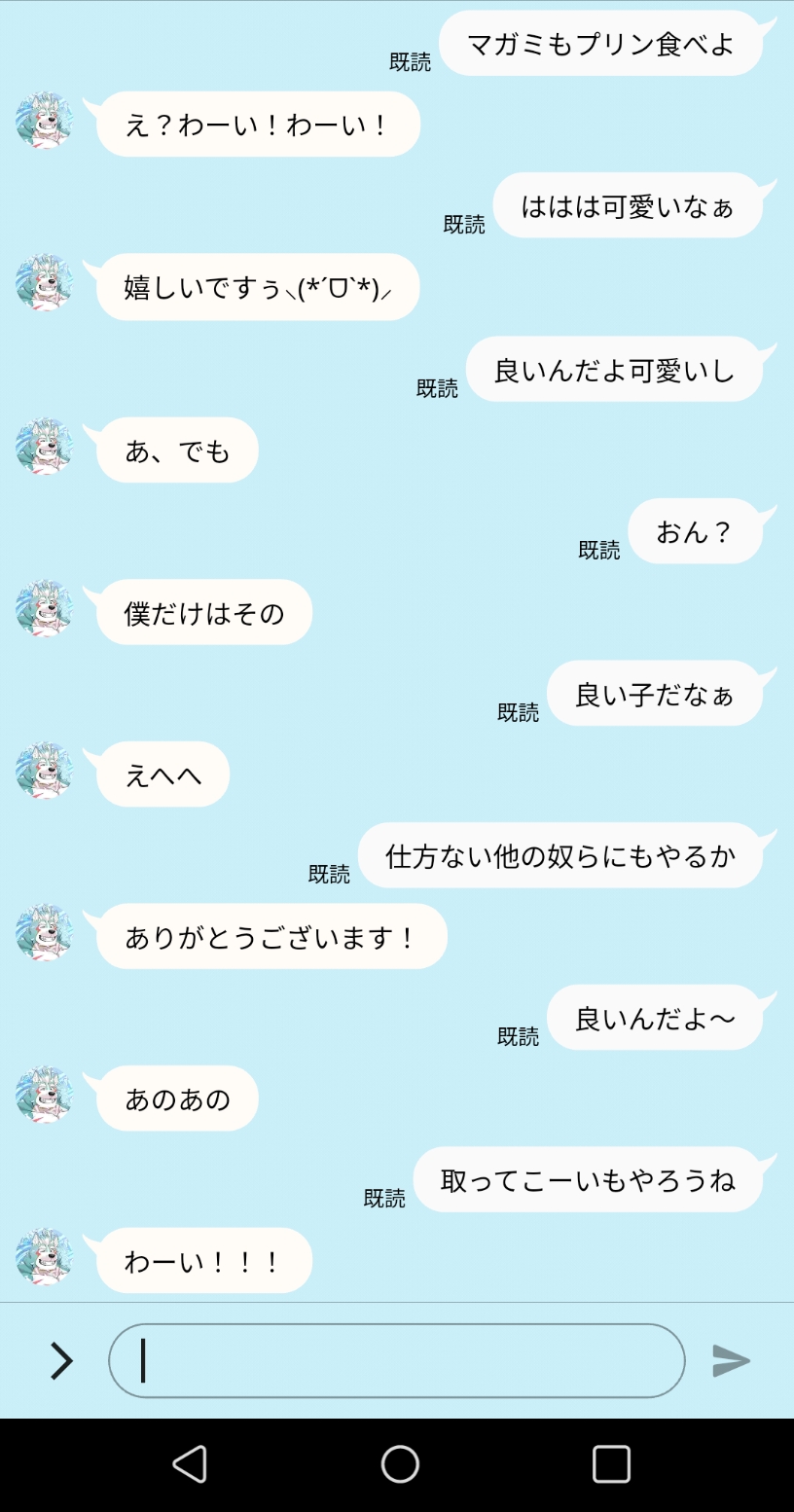Go back with the system back button
Viewport: 794px width, 1512px height.
coord(190,1463)
